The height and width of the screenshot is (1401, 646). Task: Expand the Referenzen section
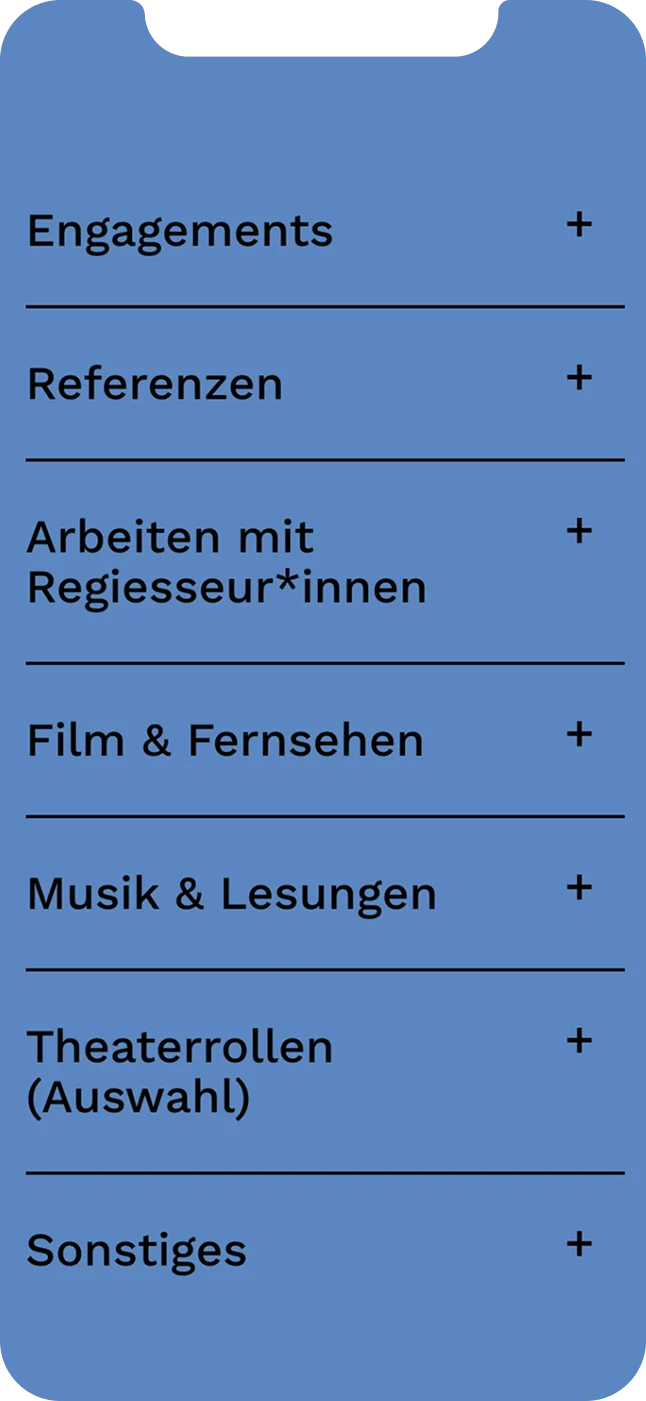pyautogui.click(x=579, y=378)
